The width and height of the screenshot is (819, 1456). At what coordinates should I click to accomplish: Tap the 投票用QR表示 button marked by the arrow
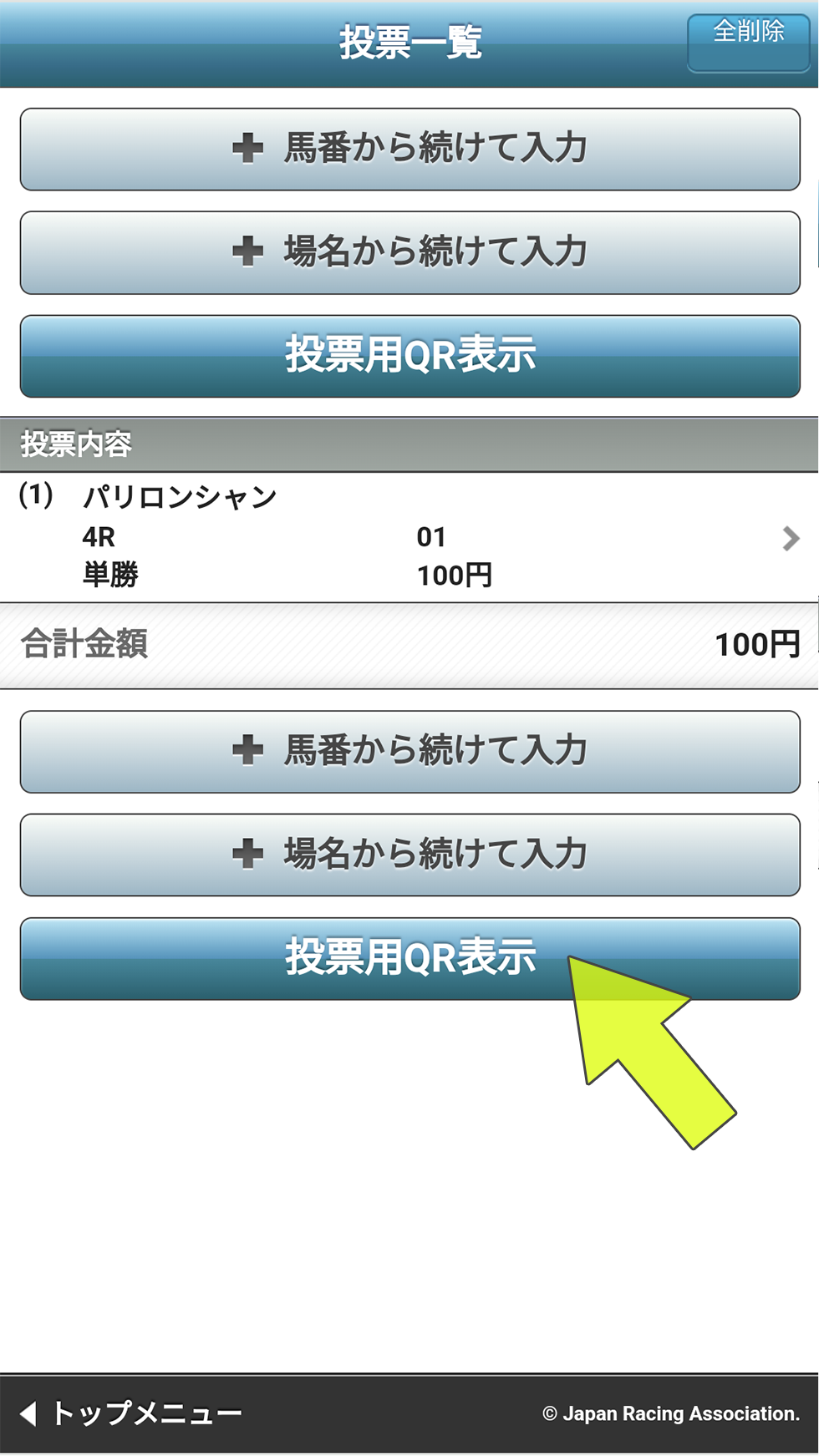point(409,958)
